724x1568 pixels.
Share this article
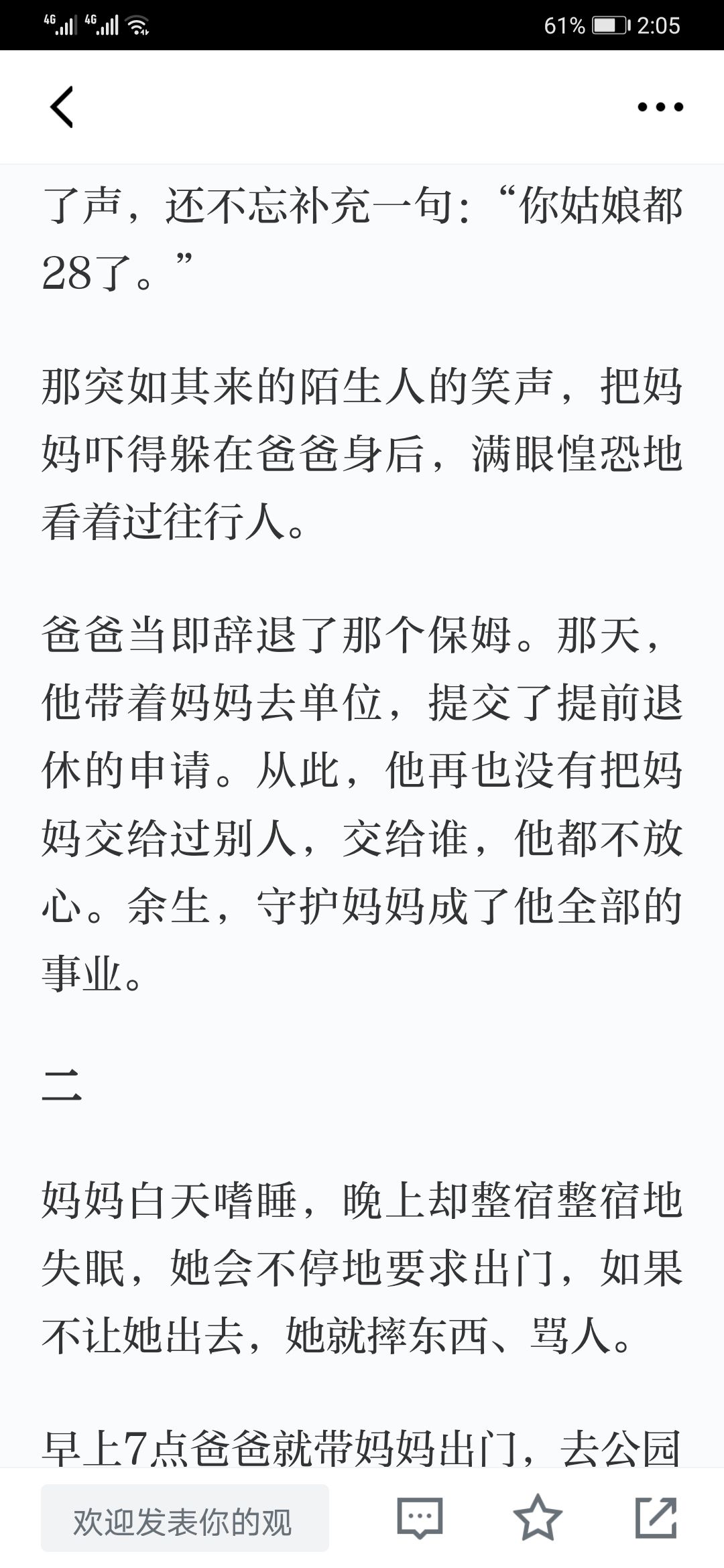point(656,1518)
